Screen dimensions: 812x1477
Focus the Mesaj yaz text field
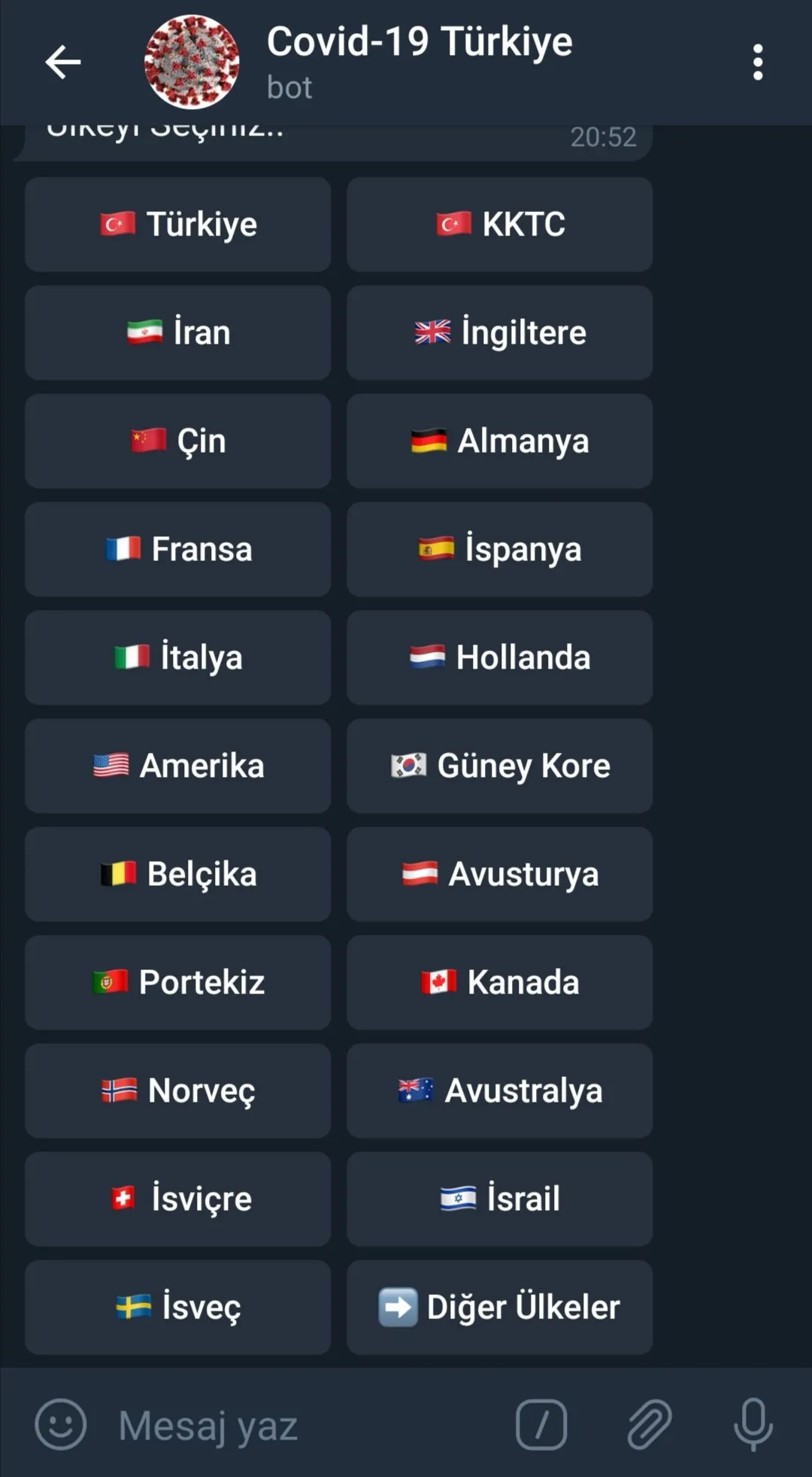(x=301, y=1426)
